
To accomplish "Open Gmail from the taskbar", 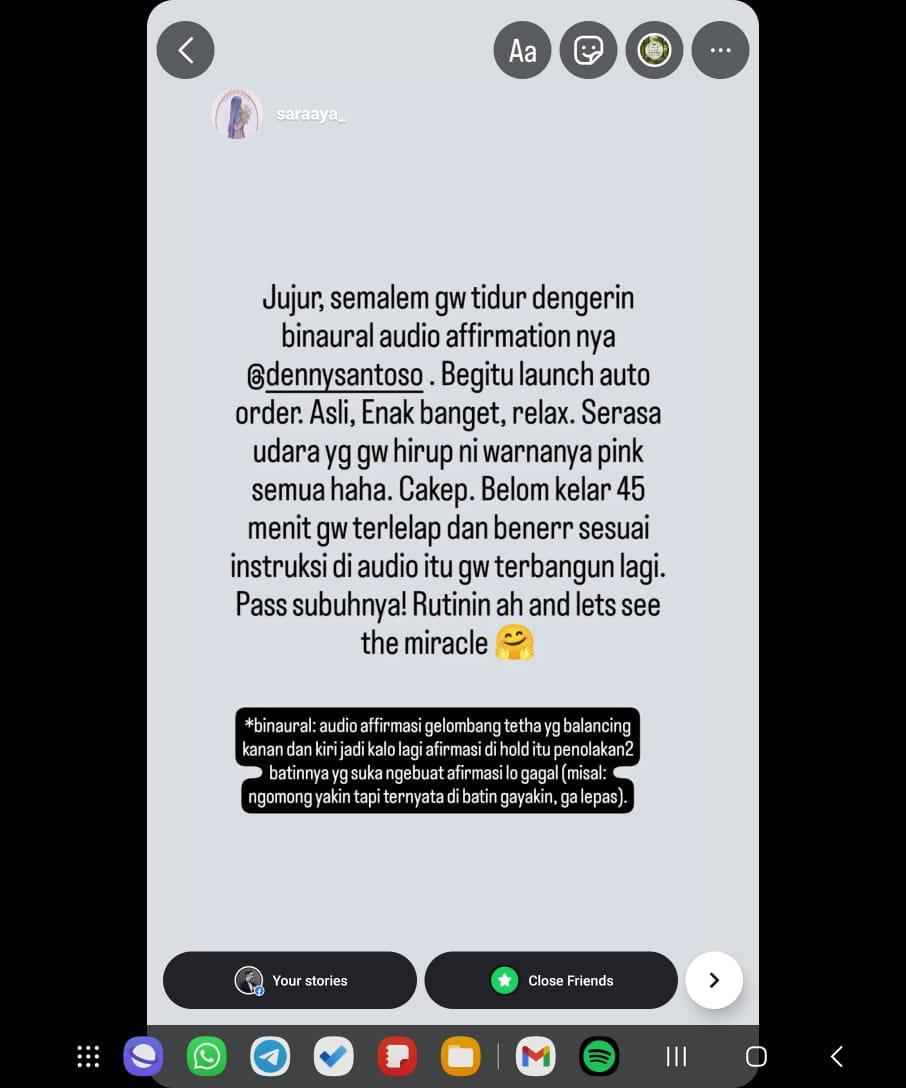I will pos(536,1056).
